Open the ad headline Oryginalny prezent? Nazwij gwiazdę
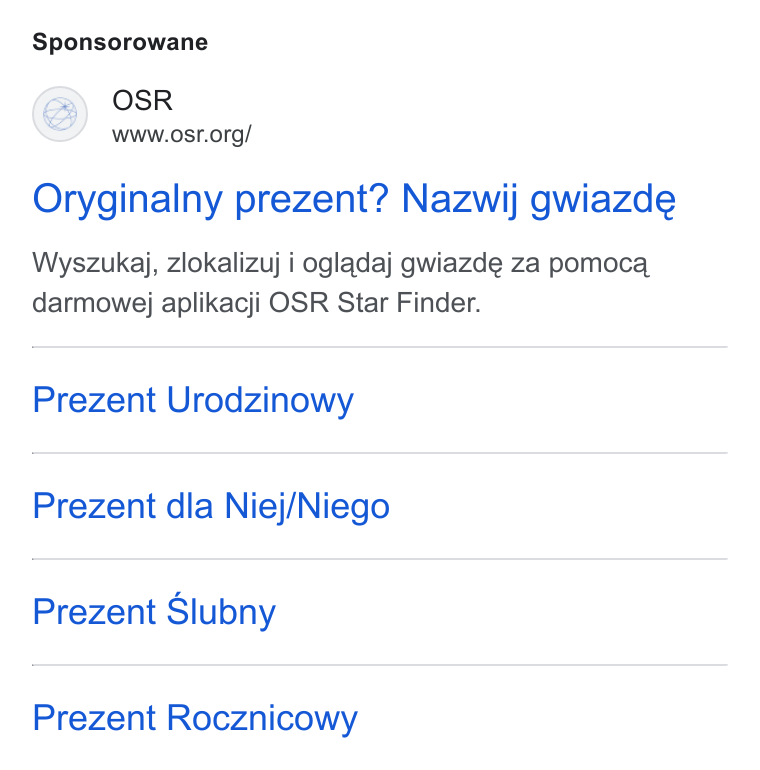Image resolution: width=760 pixels, height=770 pixels. 354,200
